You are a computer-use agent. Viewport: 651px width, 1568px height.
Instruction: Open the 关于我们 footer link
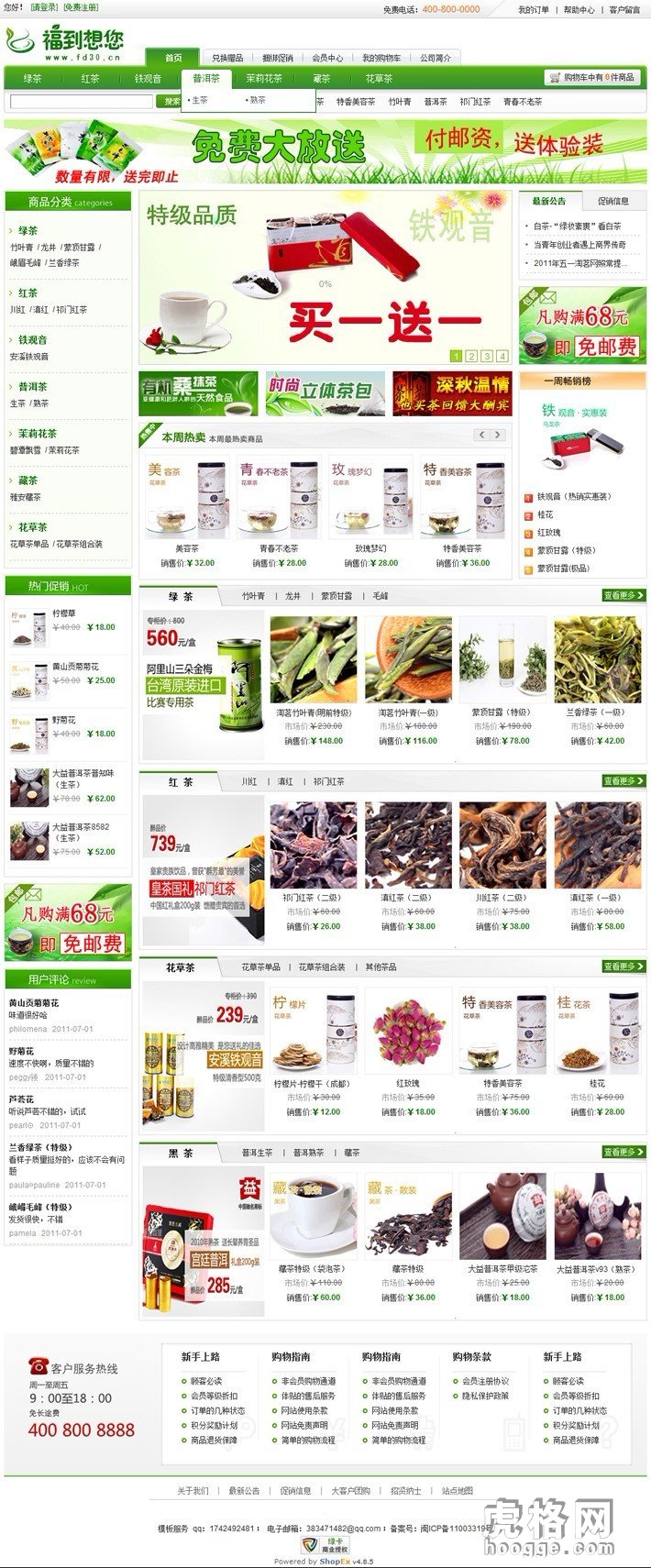click(193, 1491)
